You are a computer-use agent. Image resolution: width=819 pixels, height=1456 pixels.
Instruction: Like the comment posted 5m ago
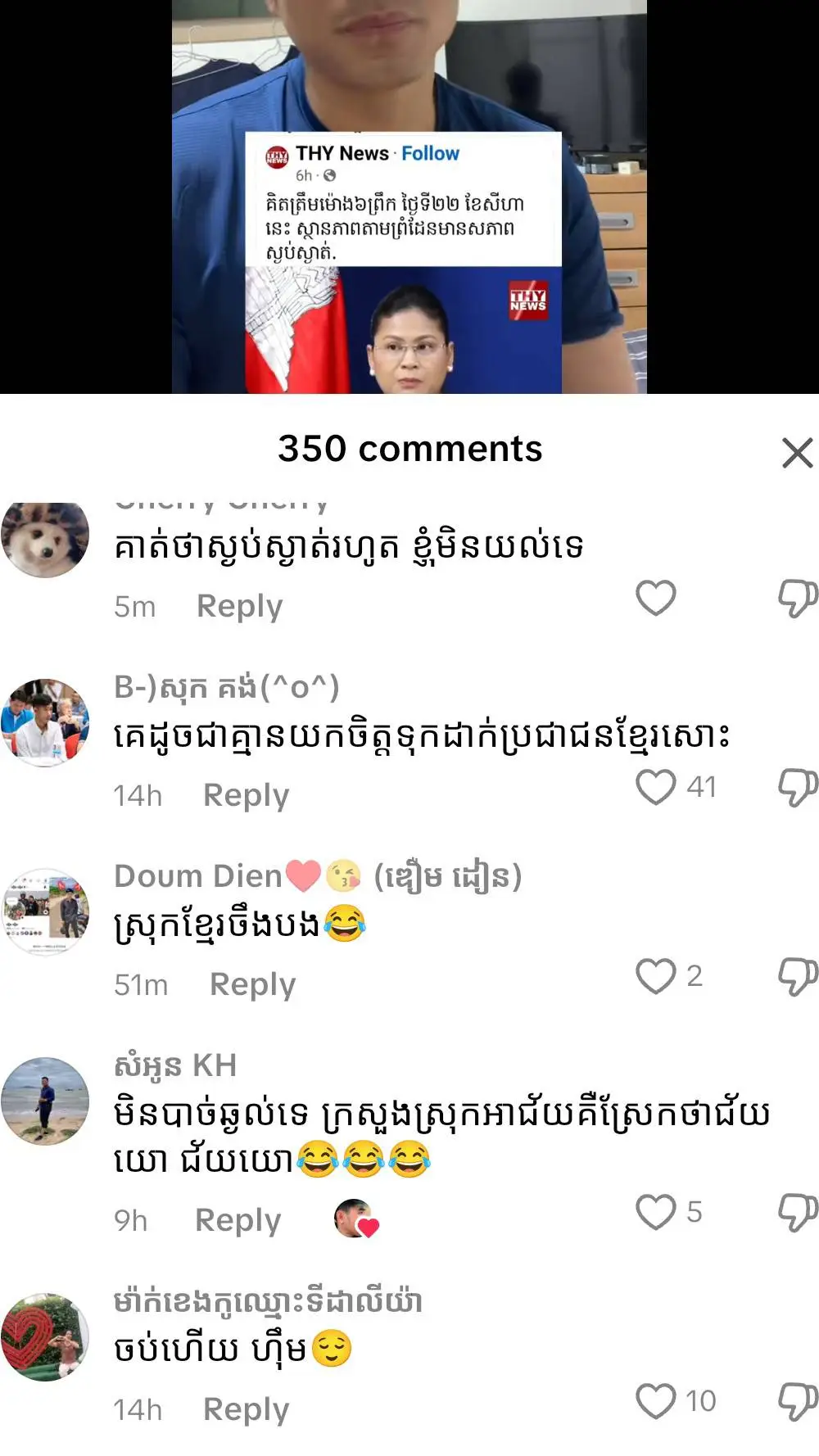click(656, 598)
